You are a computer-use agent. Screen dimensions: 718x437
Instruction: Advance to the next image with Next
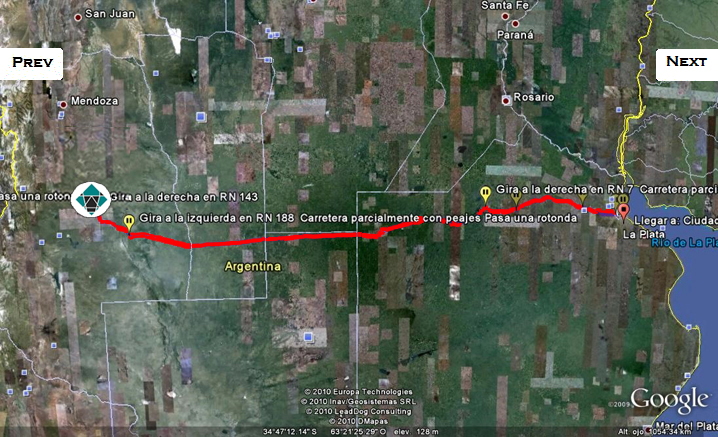[686, 62]
